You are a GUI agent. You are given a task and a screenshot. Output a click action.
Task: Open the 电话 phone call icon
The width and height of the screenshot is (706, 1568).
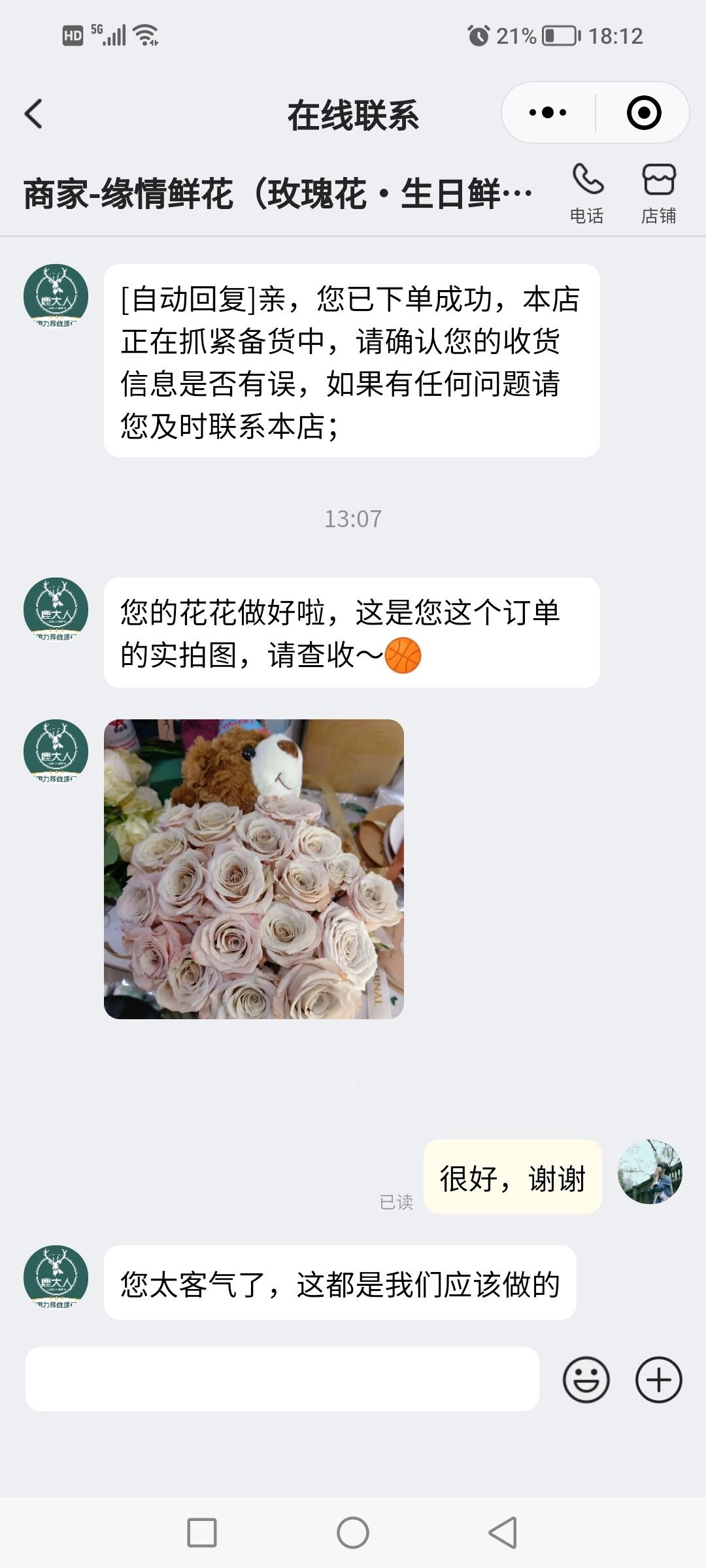pyautogui.click(x=587, y=189)
